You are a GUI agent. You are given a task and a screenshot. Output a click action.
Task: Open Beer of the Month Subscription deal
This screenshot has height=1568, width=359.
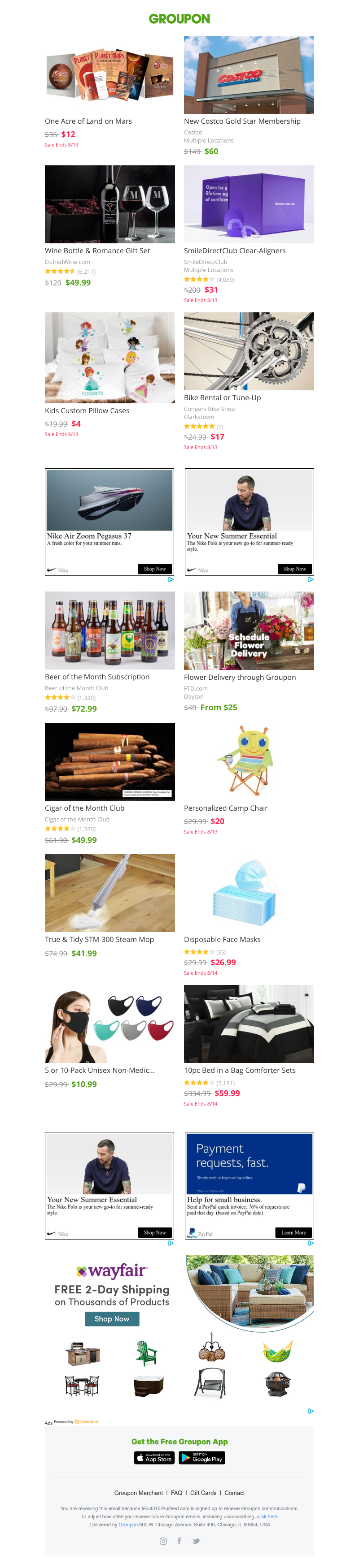click(x=97, y=676)
